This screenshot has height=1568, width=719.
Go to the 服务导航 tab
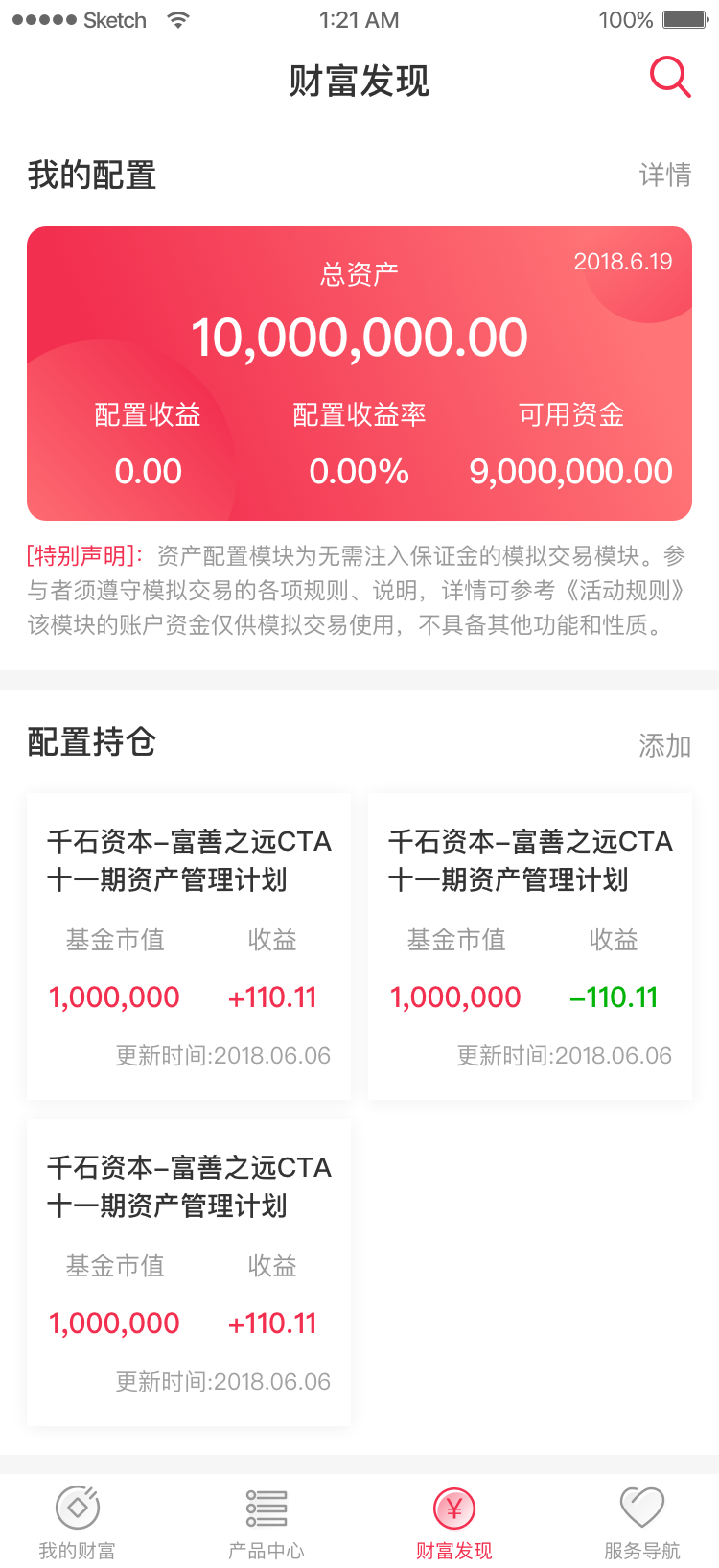click(641, 1522)
